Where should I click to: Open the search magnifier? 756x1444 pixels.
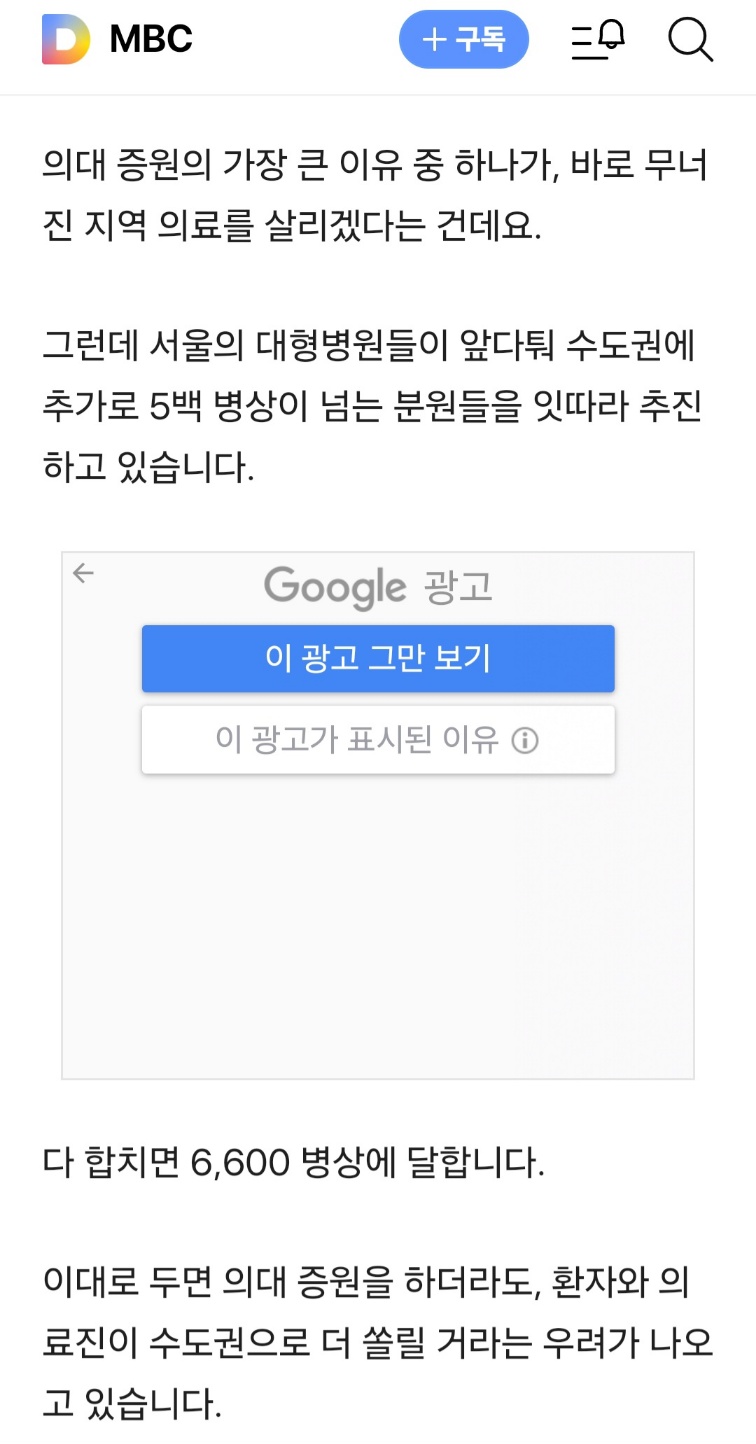690,40
